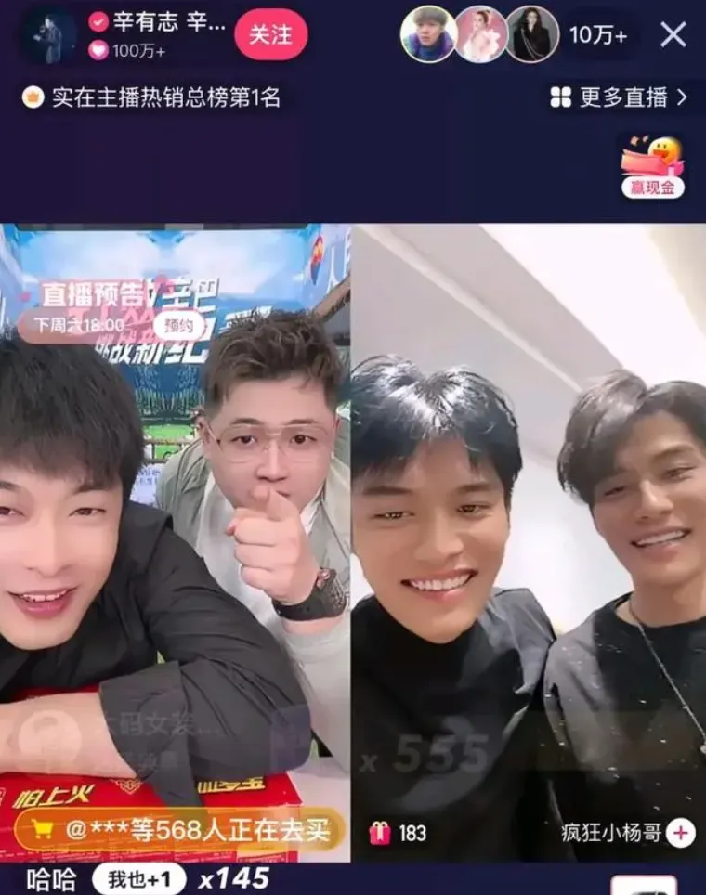Open the gift counter showing 183
Image resolution: width=706 pixels, height=896 pixels.
398,833
